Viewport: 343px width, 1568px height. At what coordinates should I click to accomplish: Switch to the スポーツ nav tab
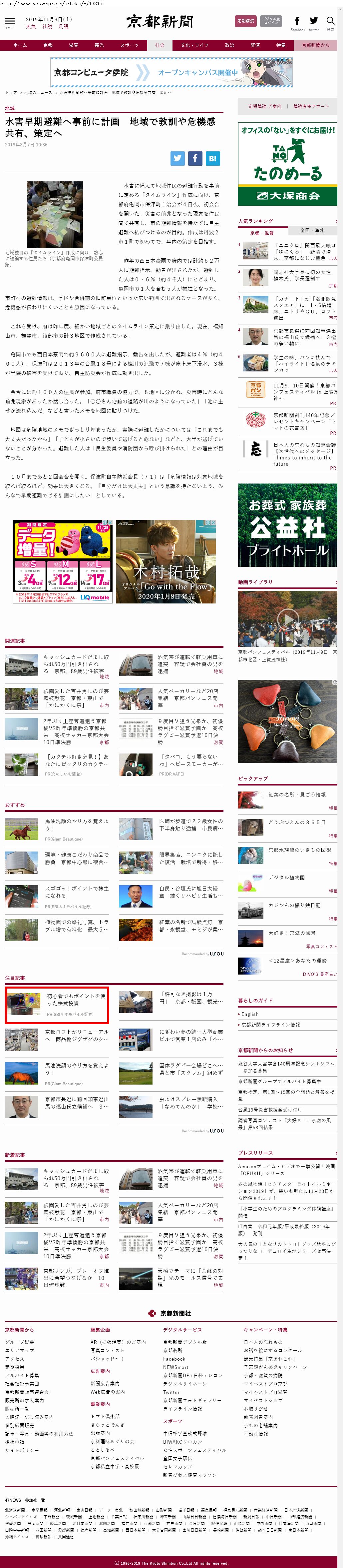(129, 45)
